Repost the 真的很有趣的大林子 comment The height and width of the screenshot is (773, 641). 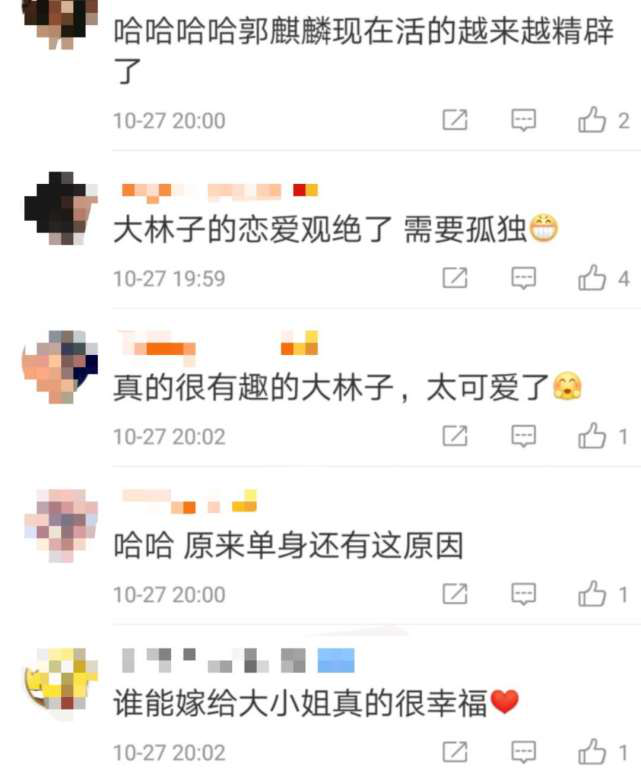click(x=455, y=436)
